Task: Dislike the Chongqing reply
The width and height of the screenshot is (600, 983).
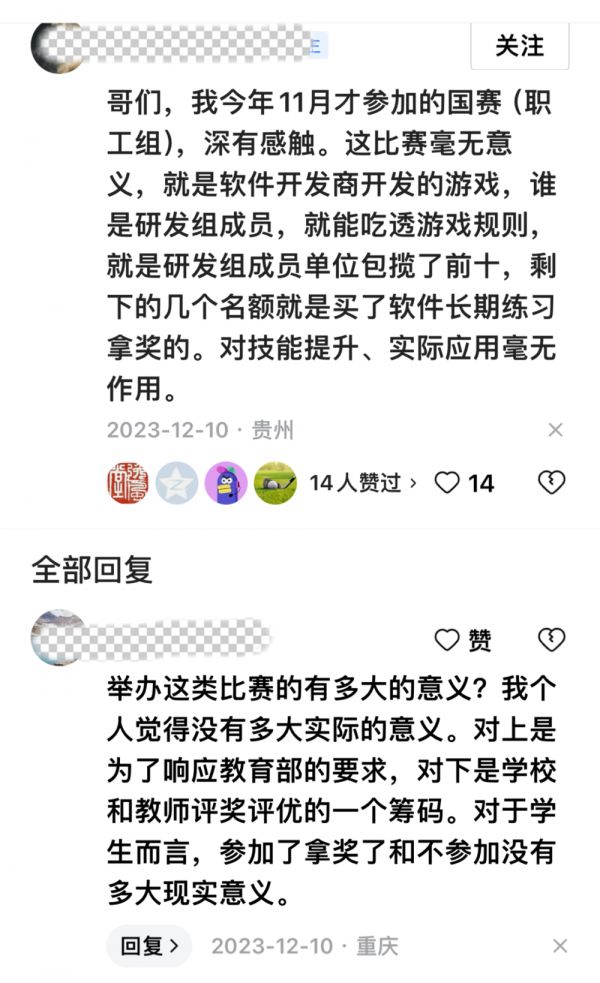Action: coord(551,640)
